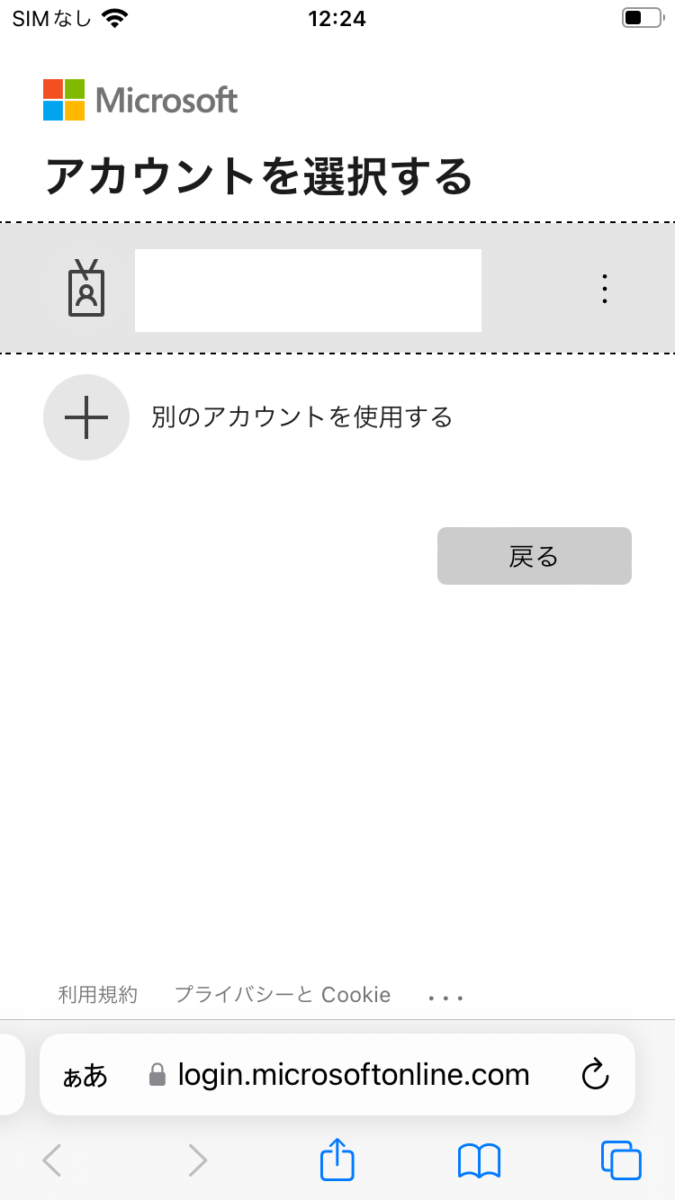Screen dimensions: 675x1200
Task: Show all open Safari tabs
Action: (x=621, y=1160)
